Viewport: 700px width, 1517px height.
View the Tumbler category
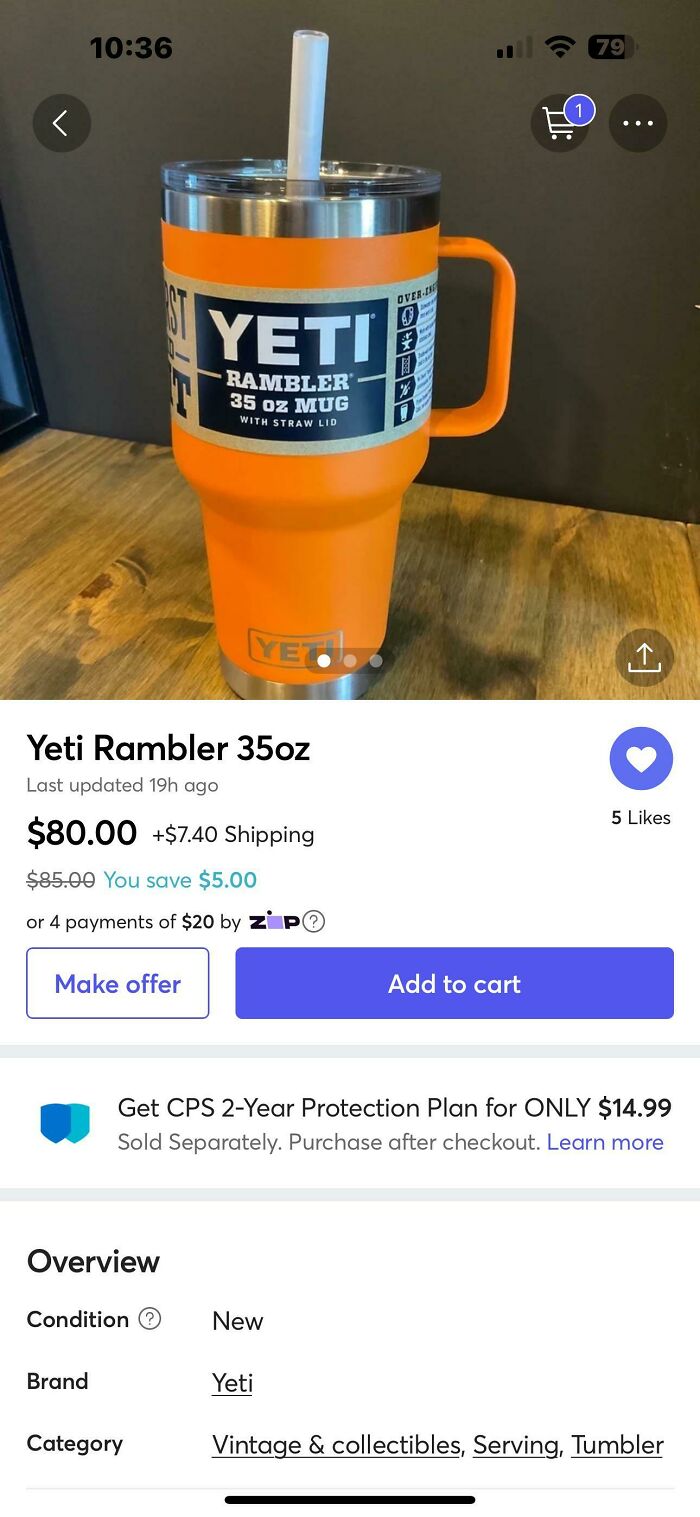pos(617,1445)
